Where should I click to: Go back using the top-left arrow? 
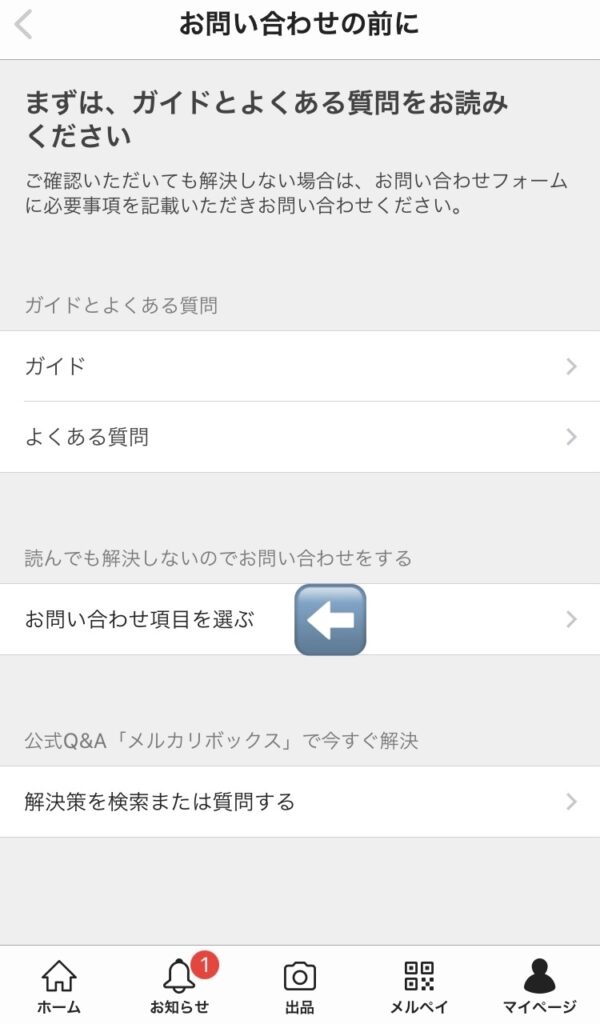click(x=24, y=25)
